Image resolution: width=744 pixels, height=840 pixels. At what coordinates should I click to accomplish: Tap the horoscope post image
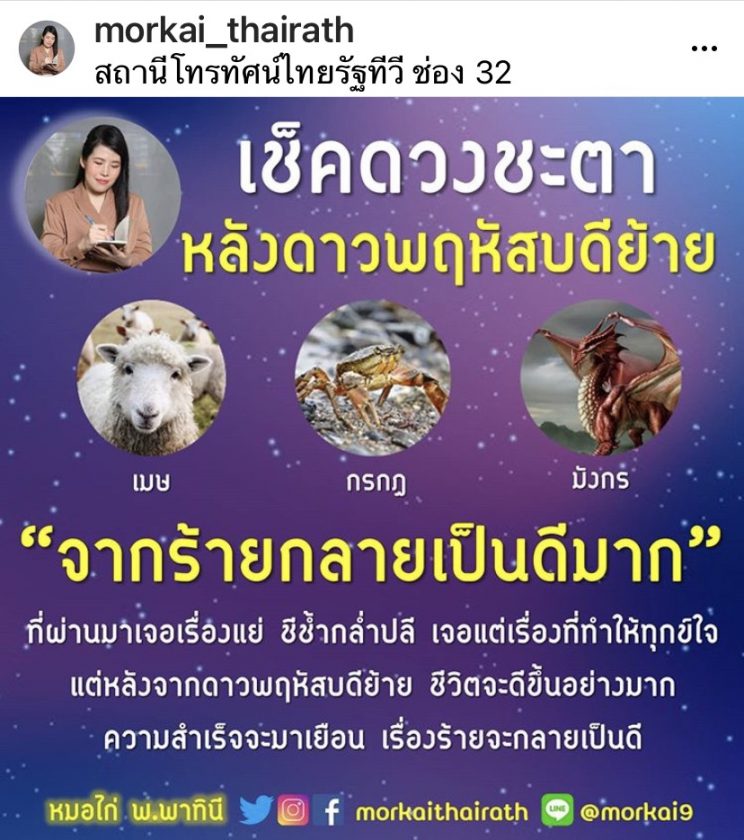(x=372, y=468)
